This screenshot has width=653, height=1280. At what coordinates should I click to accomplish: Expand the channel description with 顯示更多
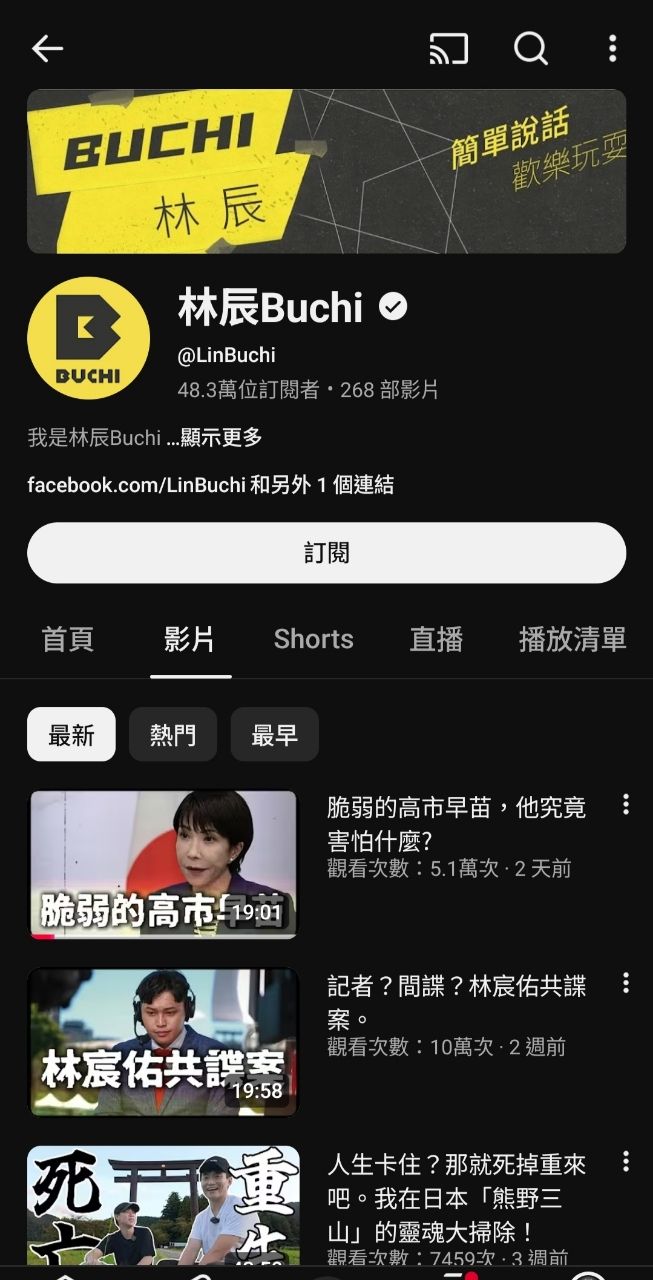(220, 438)
